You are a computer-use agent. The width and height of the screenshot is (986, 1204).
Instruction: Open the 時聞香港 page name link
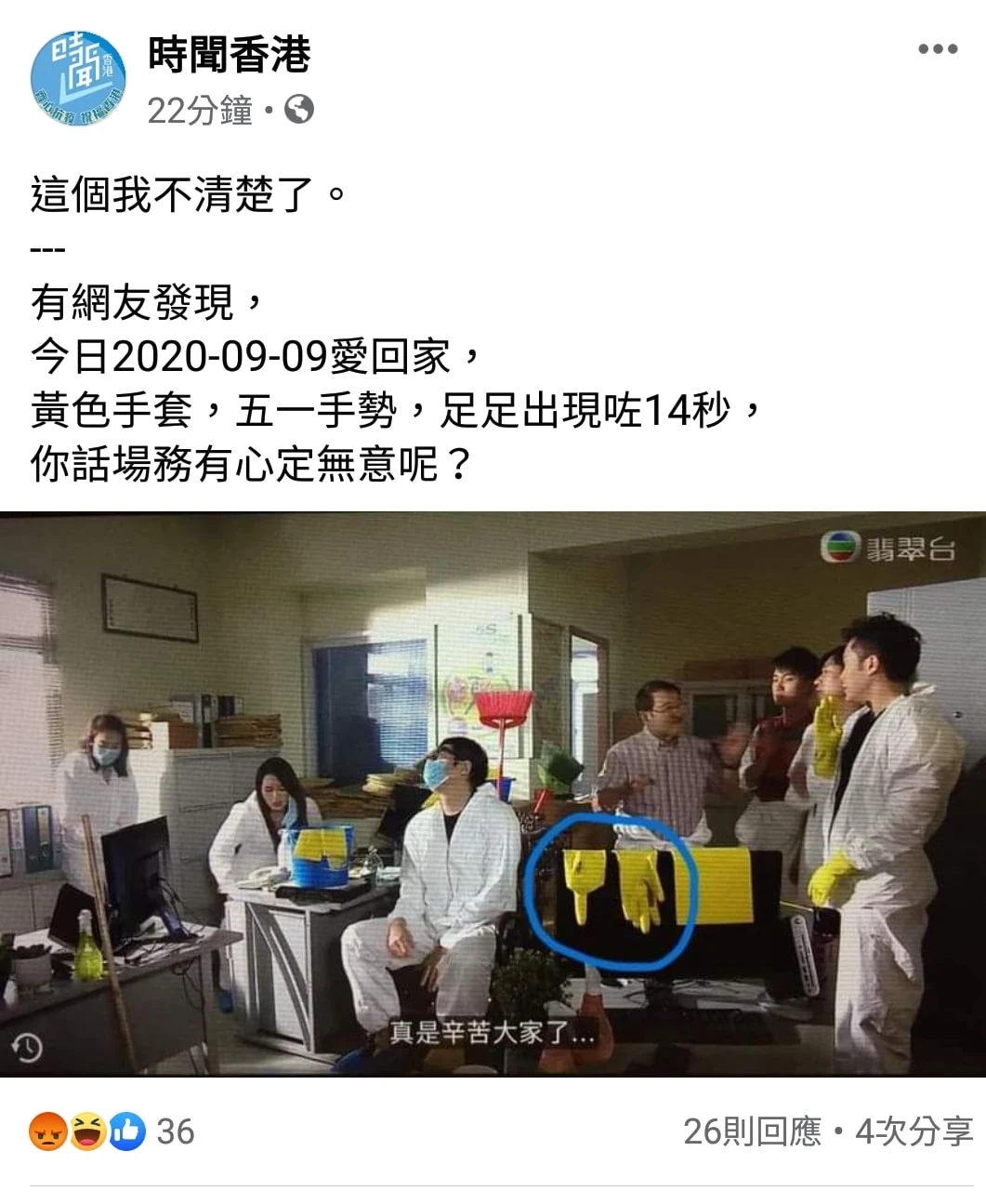click(x=229, y=55)
